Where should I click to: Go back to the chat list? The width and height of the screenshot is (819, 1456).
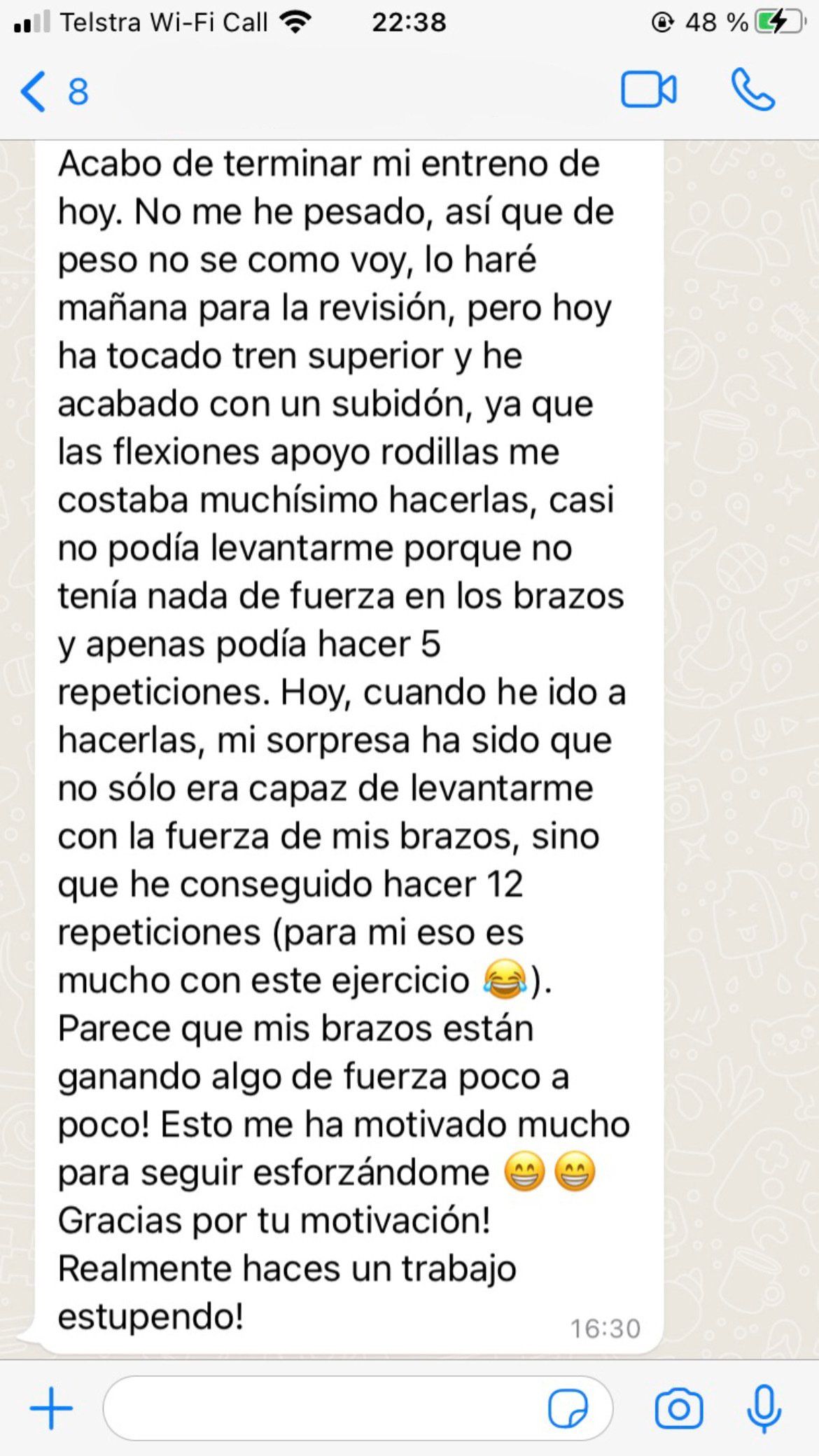tap(35, 92)
